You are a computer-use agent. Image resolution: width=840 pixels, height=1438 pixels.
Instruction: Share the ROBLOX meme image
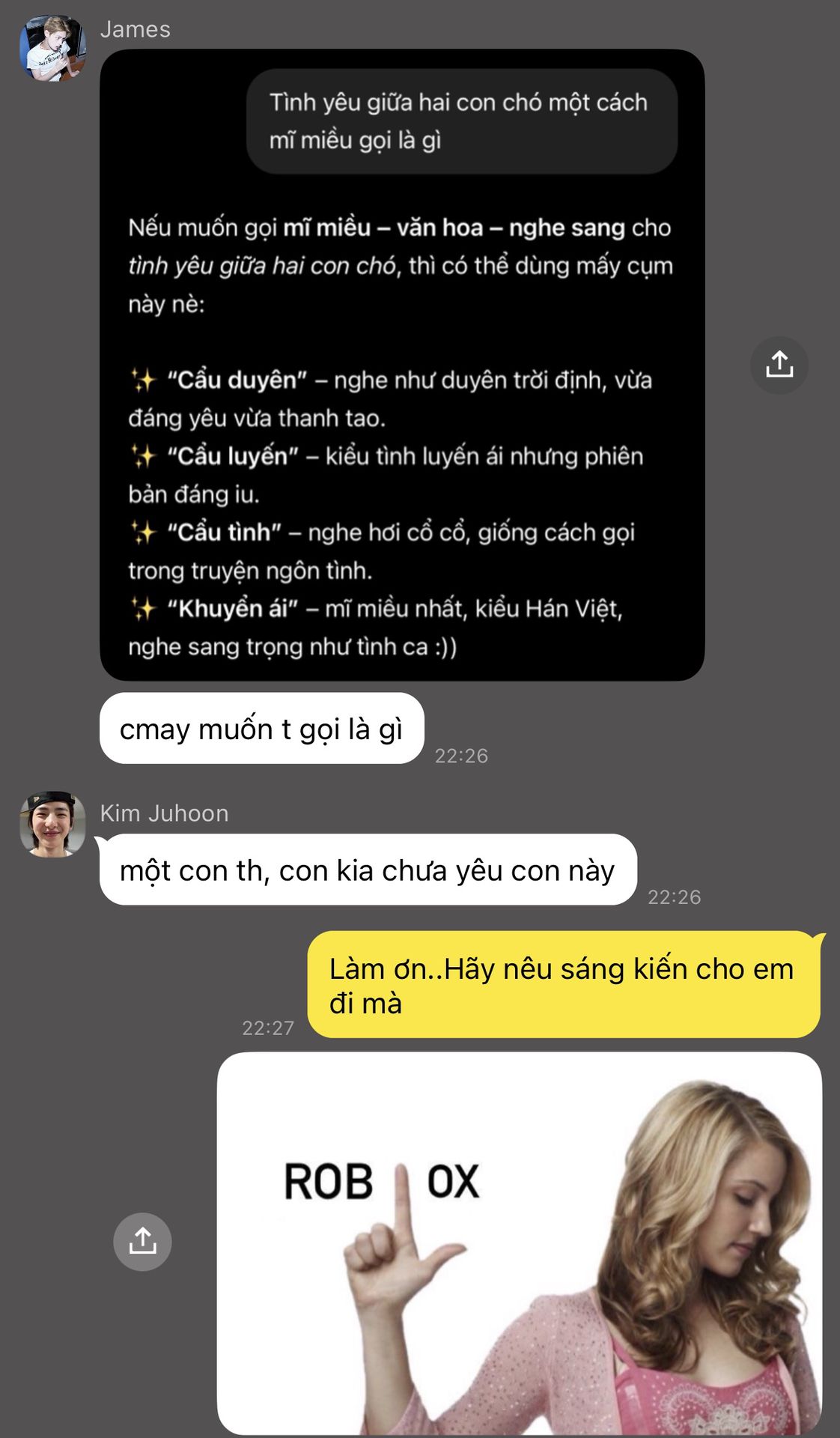click(142, 1241)
